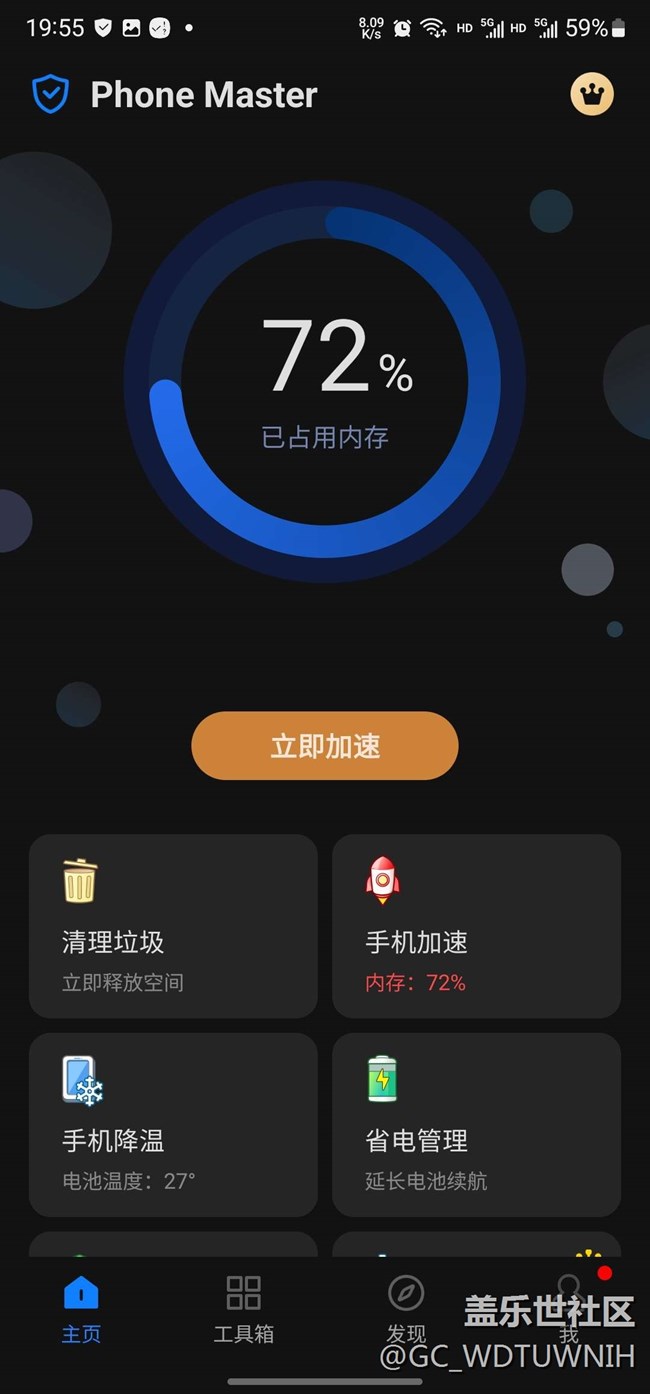Switch to the 工具箱 toolbox tab

[x=243, y=1307]
